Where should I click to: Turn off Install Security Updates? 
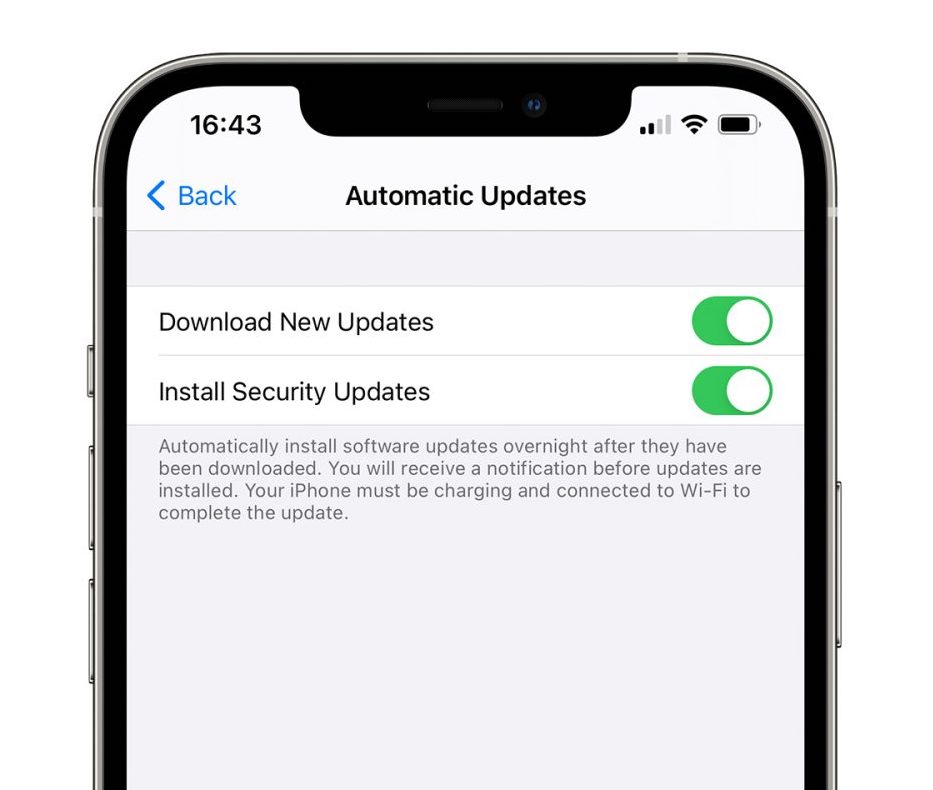(x=732, y=391)
